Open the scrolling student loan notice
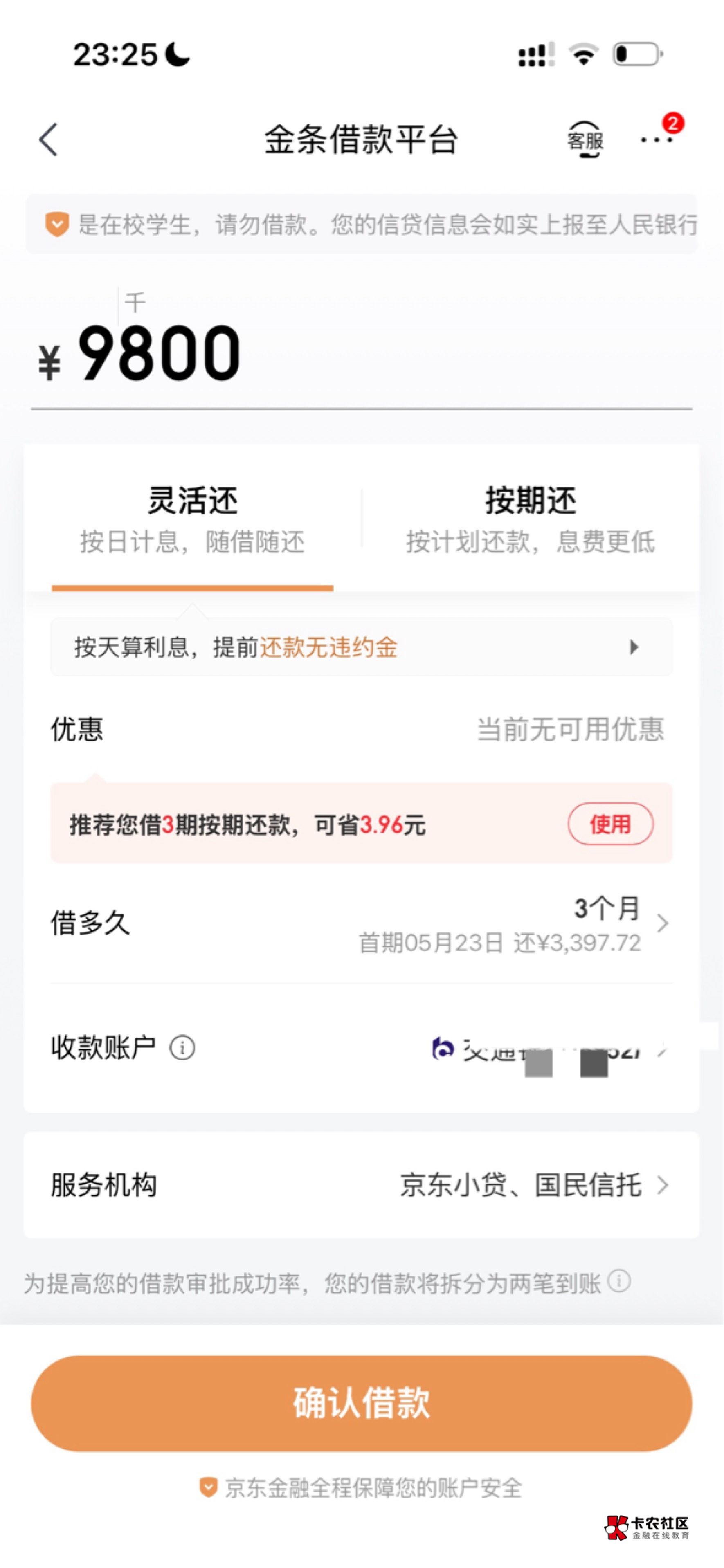This screenshot has width=724, height=1568. pos(361,225)
